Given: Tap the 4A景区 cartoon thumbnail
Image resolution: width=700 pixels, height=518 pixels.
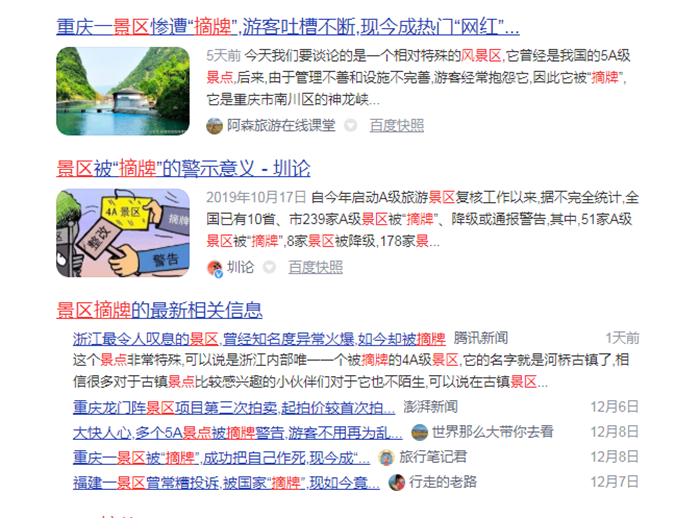Looking at the screenshot, I should 122,232.
